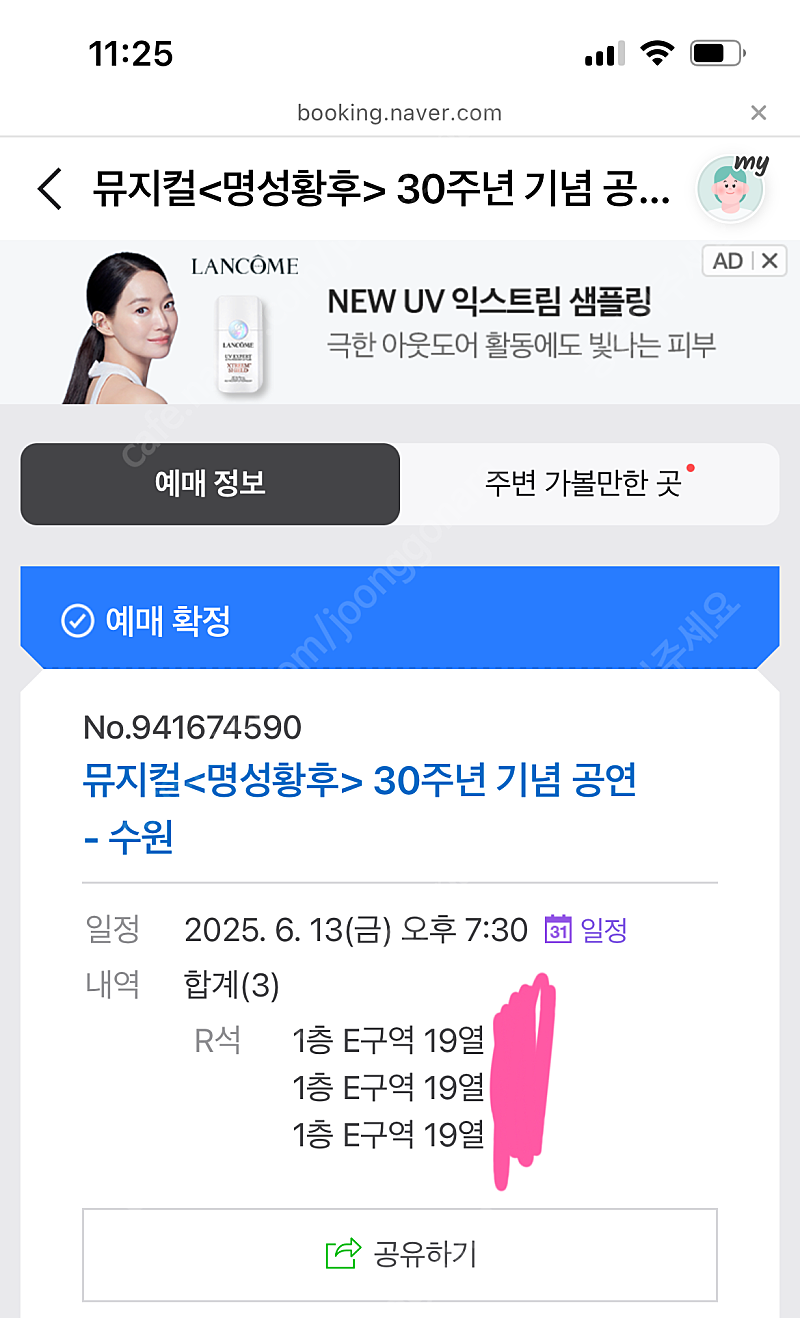Open the 뮤지컬 명성황후 수원 performance link
The width and height of the screenshot is (800, 1318).
(360, 807)
